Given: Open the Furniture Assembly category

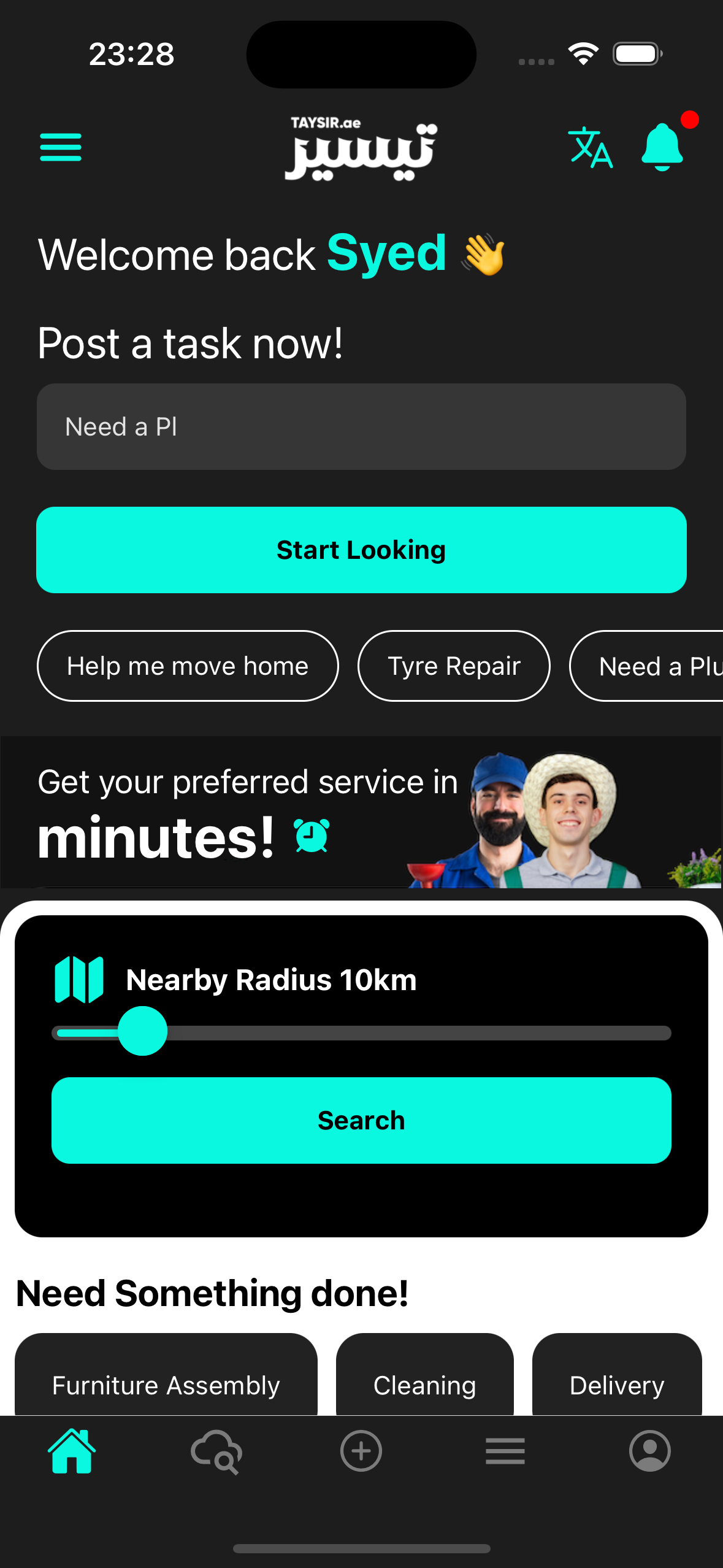Looking at the screenshot, I should (x=166, y=1380).
